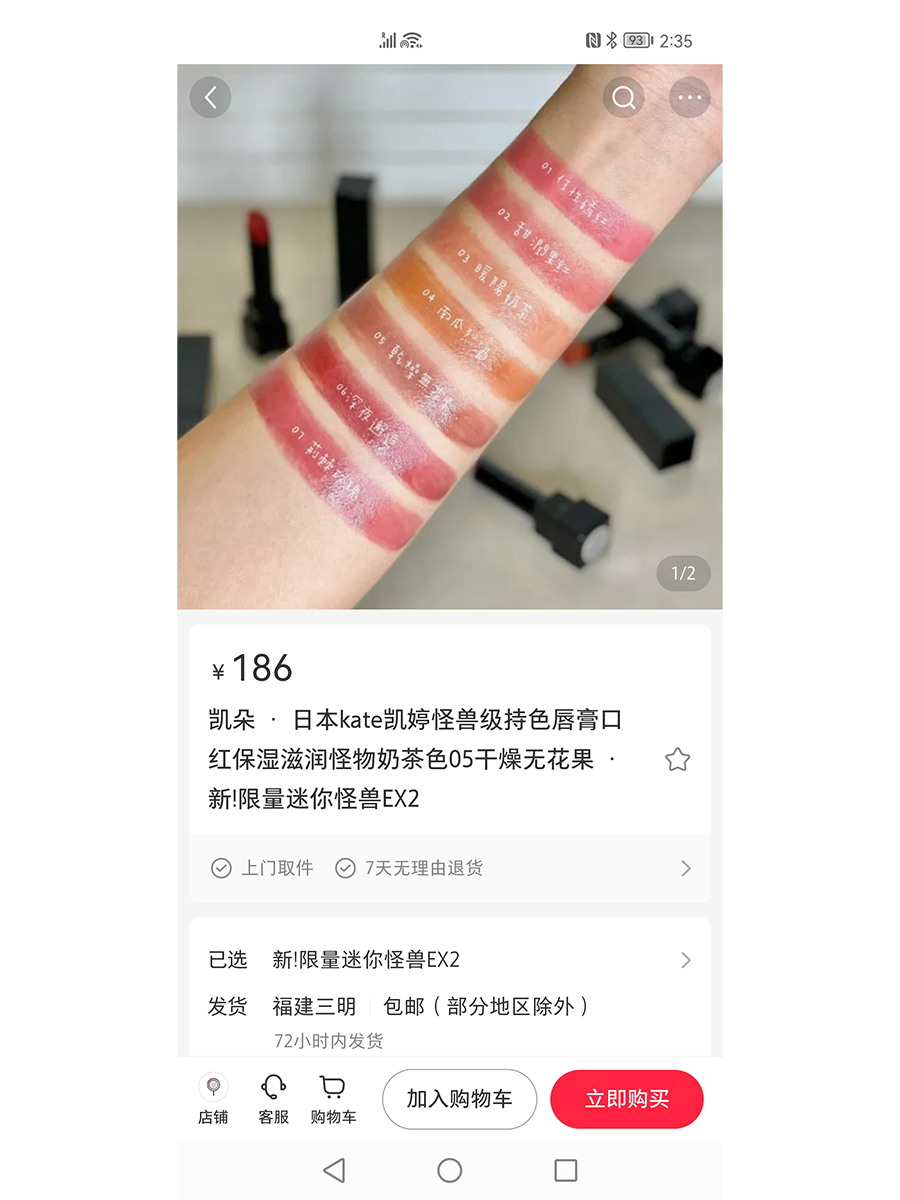The height and width of the screenshot is (1200, 900).
Task: Contact 客服 customer service
Action: 273,1099
